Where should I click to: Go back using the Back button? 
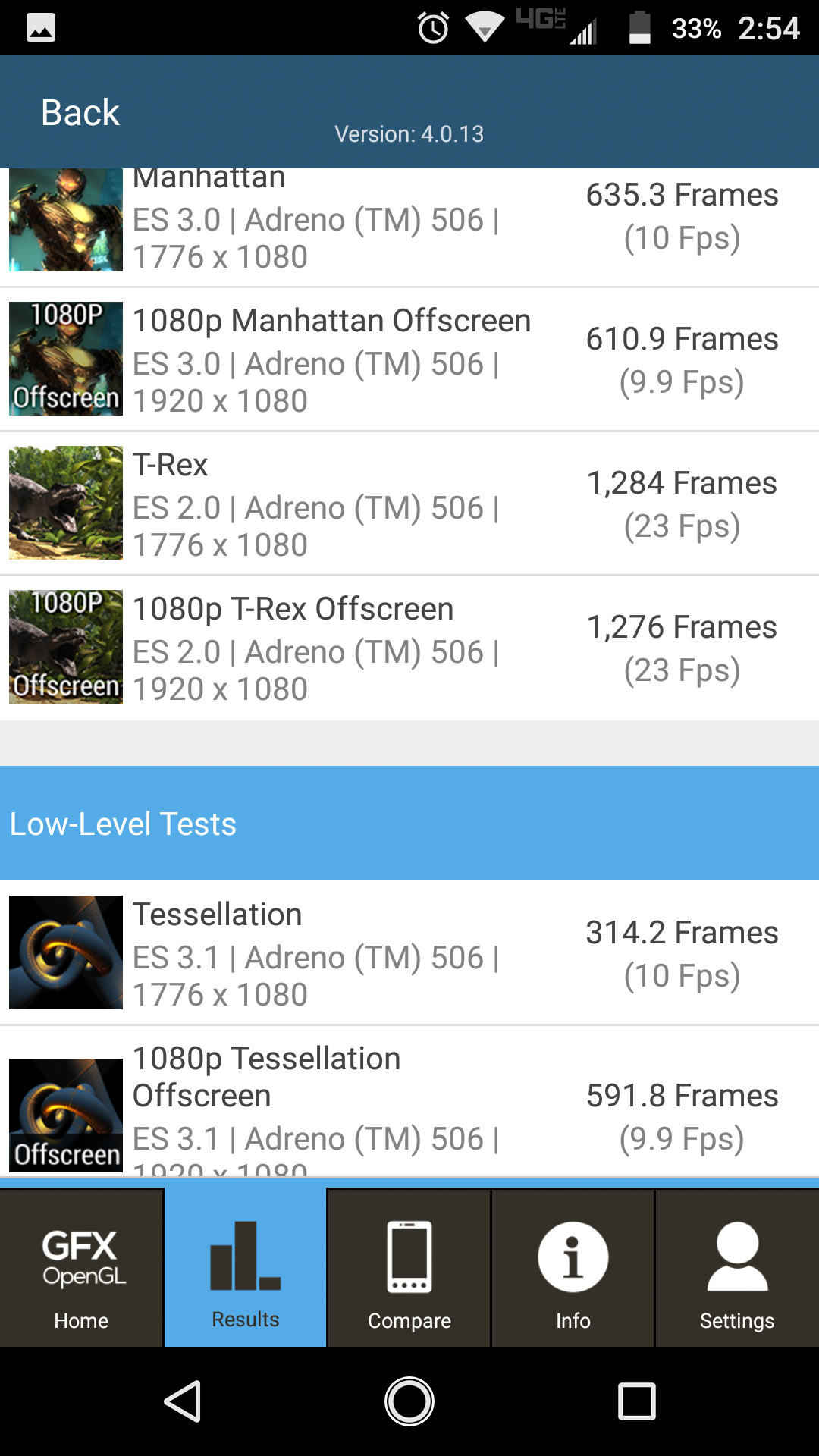(x=80, y=113)
